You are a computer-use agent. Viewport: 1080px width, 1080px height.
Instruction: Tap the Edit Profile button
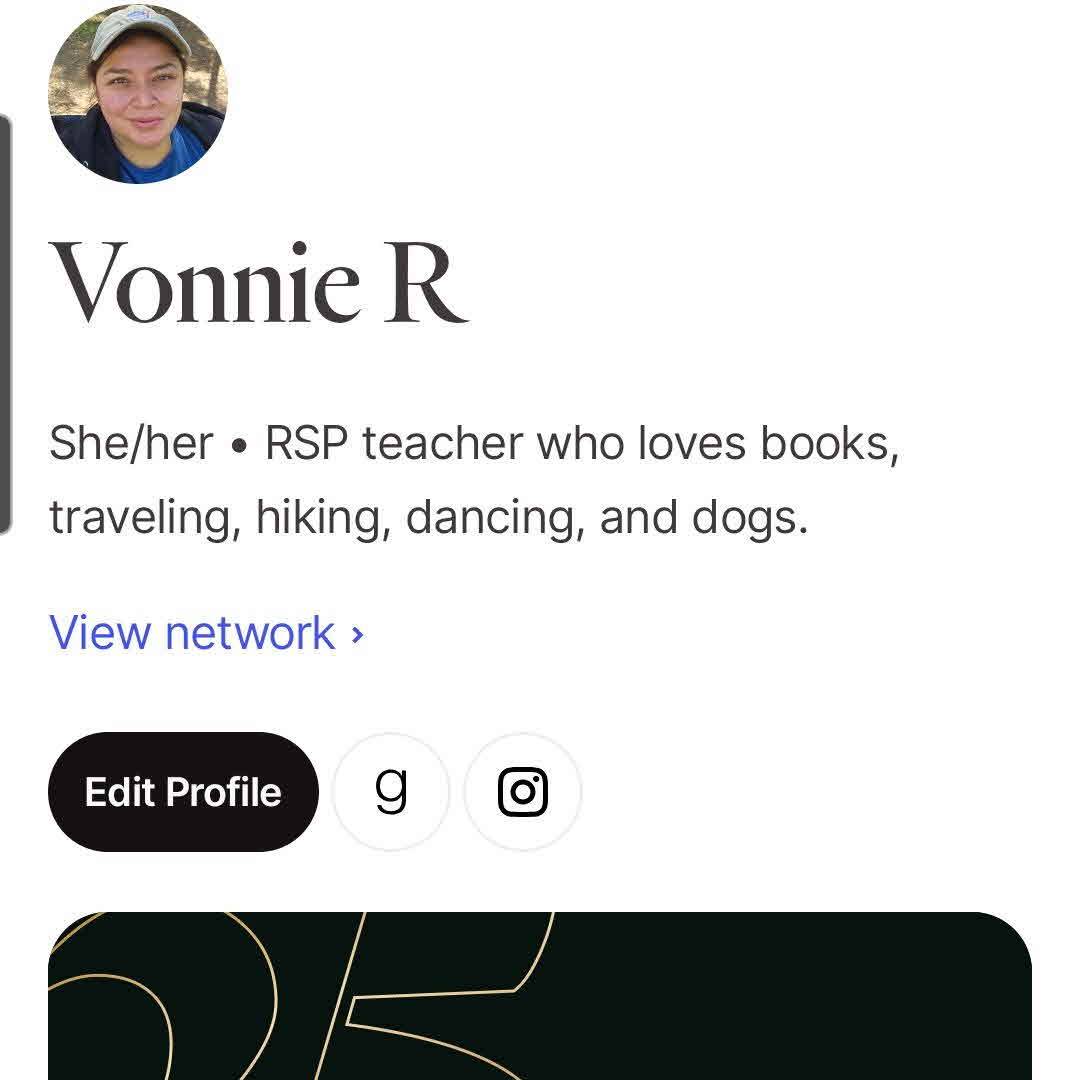[x=183, y=792]
